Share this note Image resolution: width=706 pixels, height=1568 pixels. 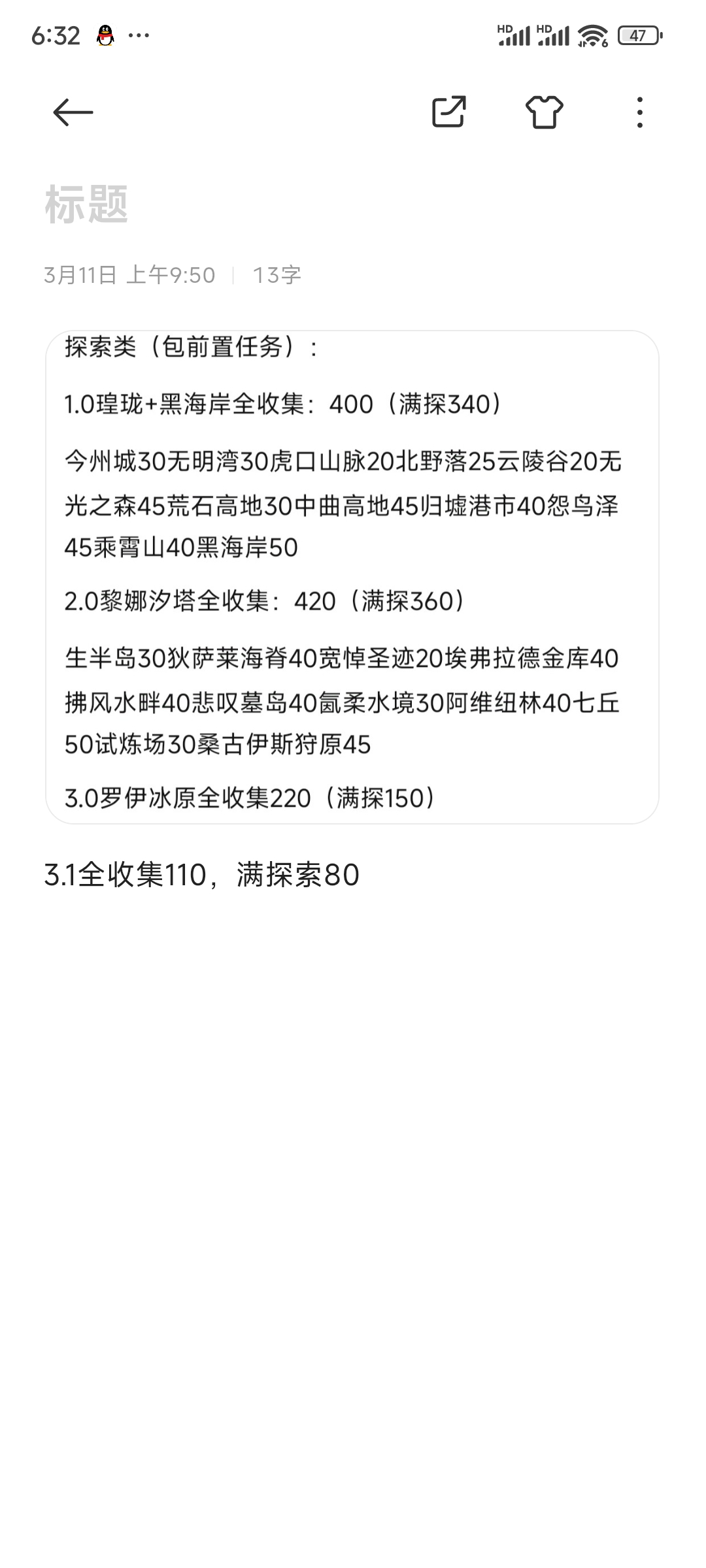point(448,112)
